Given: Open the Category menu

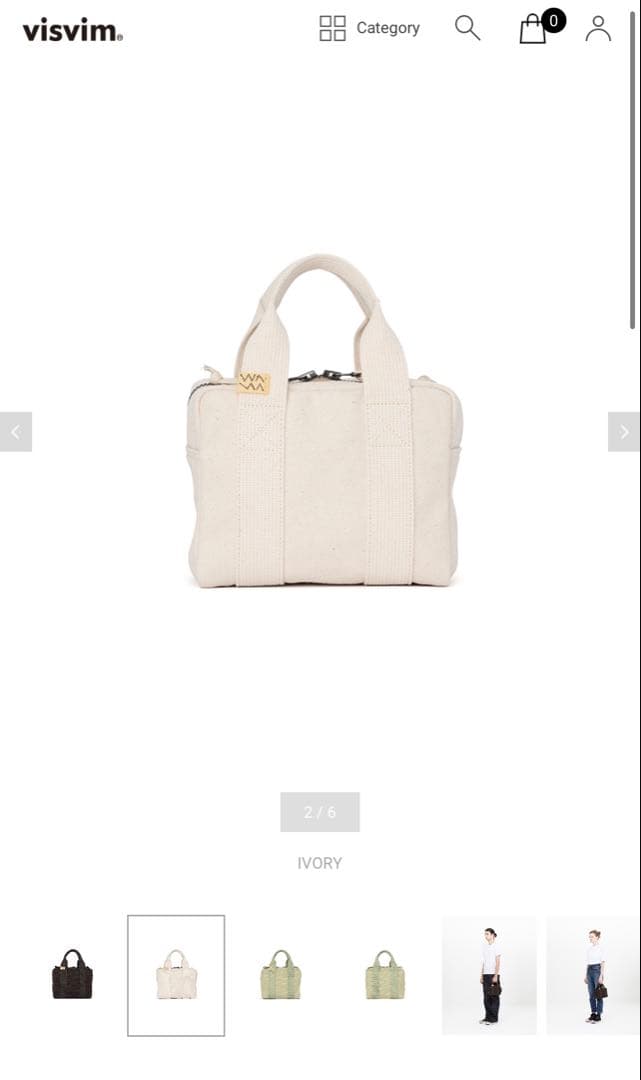Looking at the screenshot, I should [x=369, y=28].
